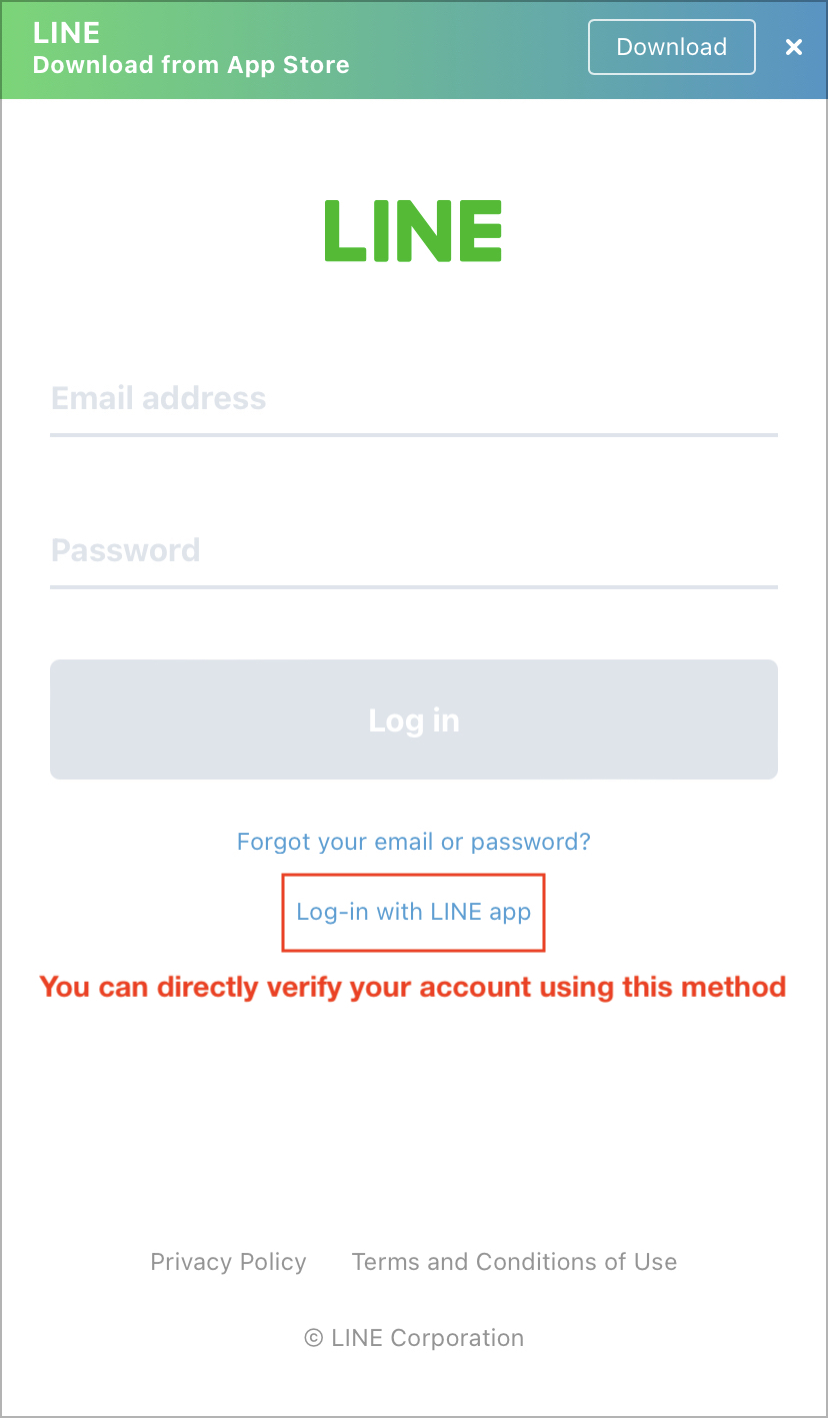View Terms and Conditions of Use

(x=514, y=1262)
